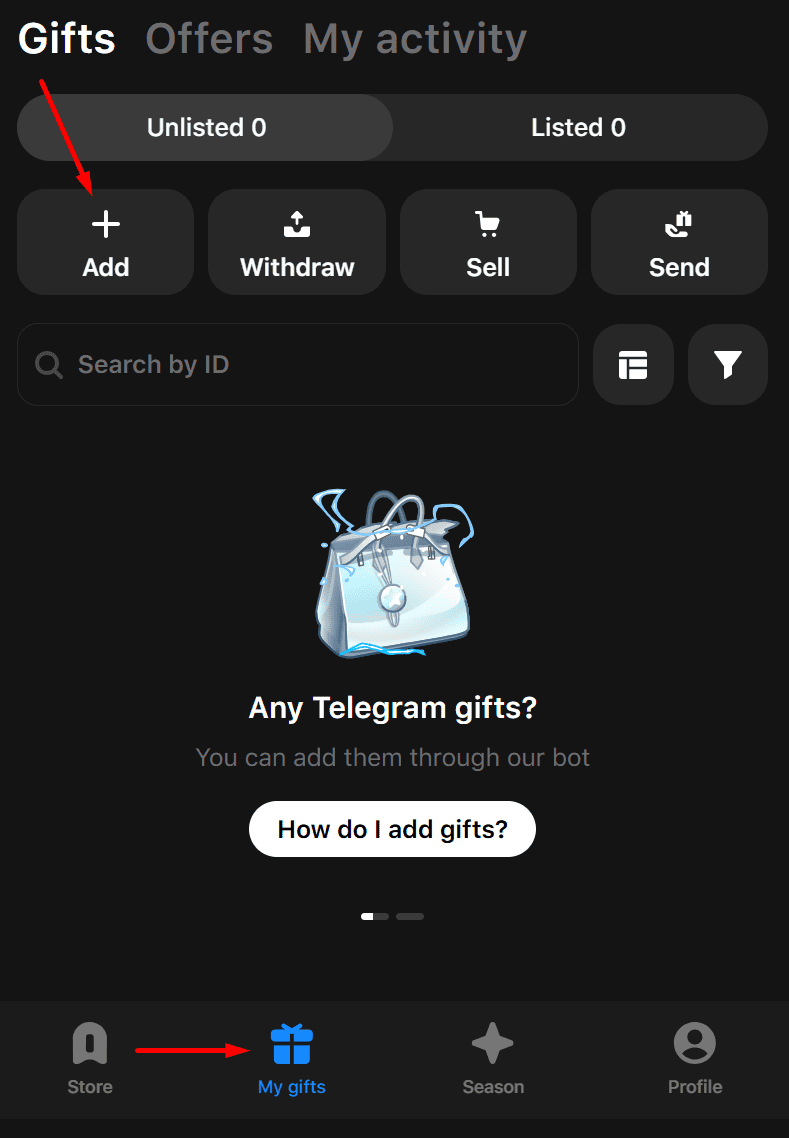Tap the Send button
This screenshot has height=1138, width=789.
pyautogui.click(x=679, y=242)
